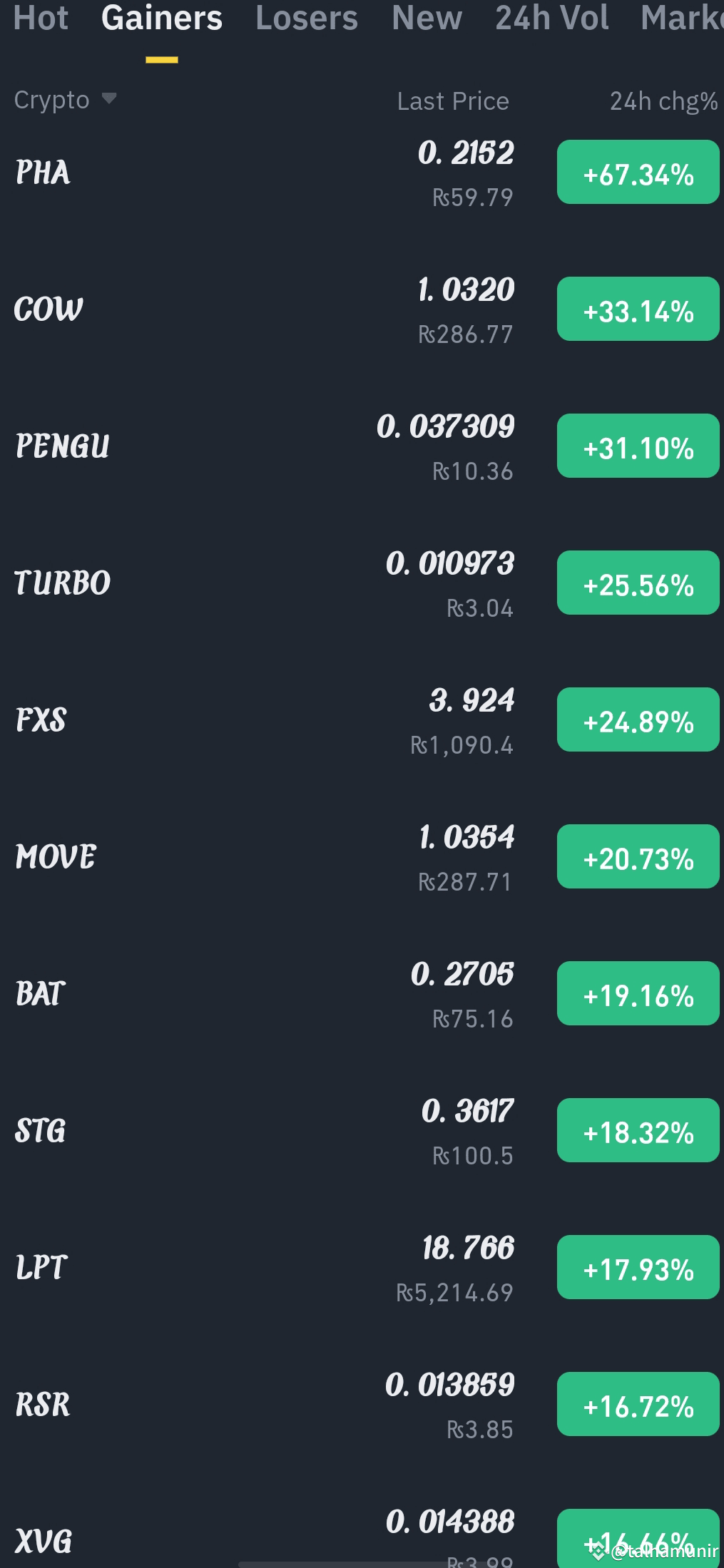Viewport: 724px width, 1568px height.
Task: Open the COW coin row
Action: 362,309
